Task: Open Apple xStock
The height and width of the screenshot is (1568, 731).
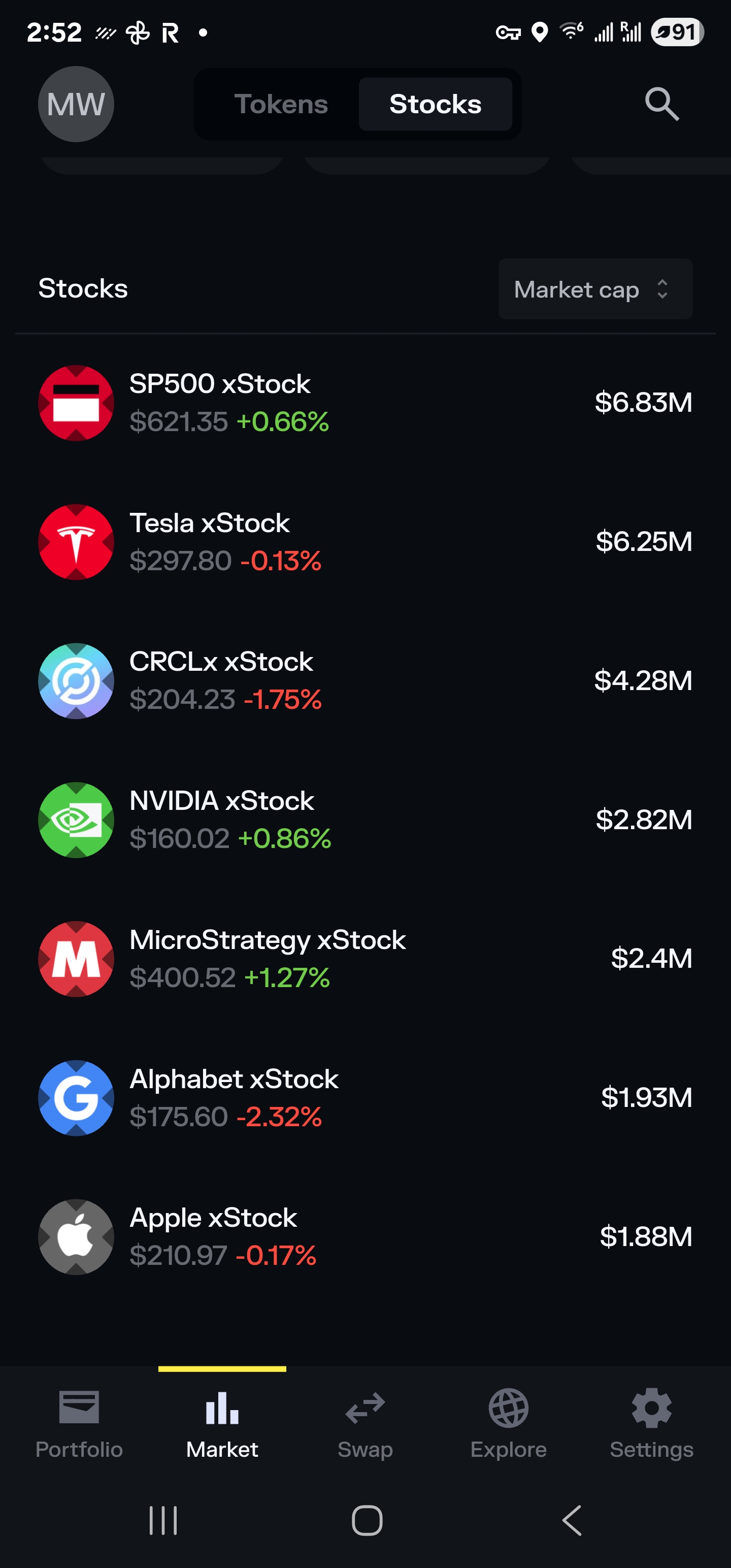Action: pyautogui.click(x=365, y=1236)
